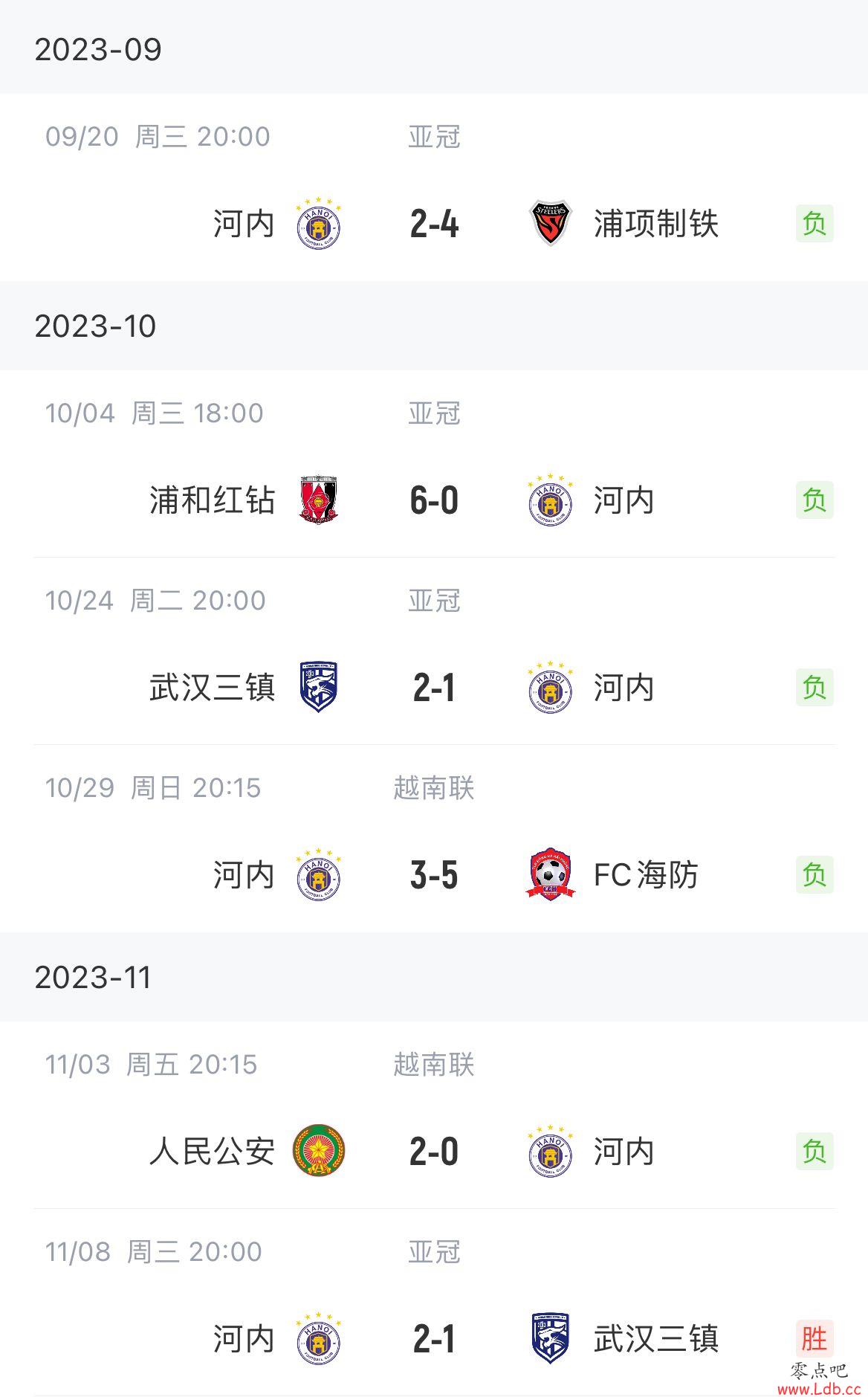View the 人民公安 2-0 河内 match details

click(x=434, y=1115)
